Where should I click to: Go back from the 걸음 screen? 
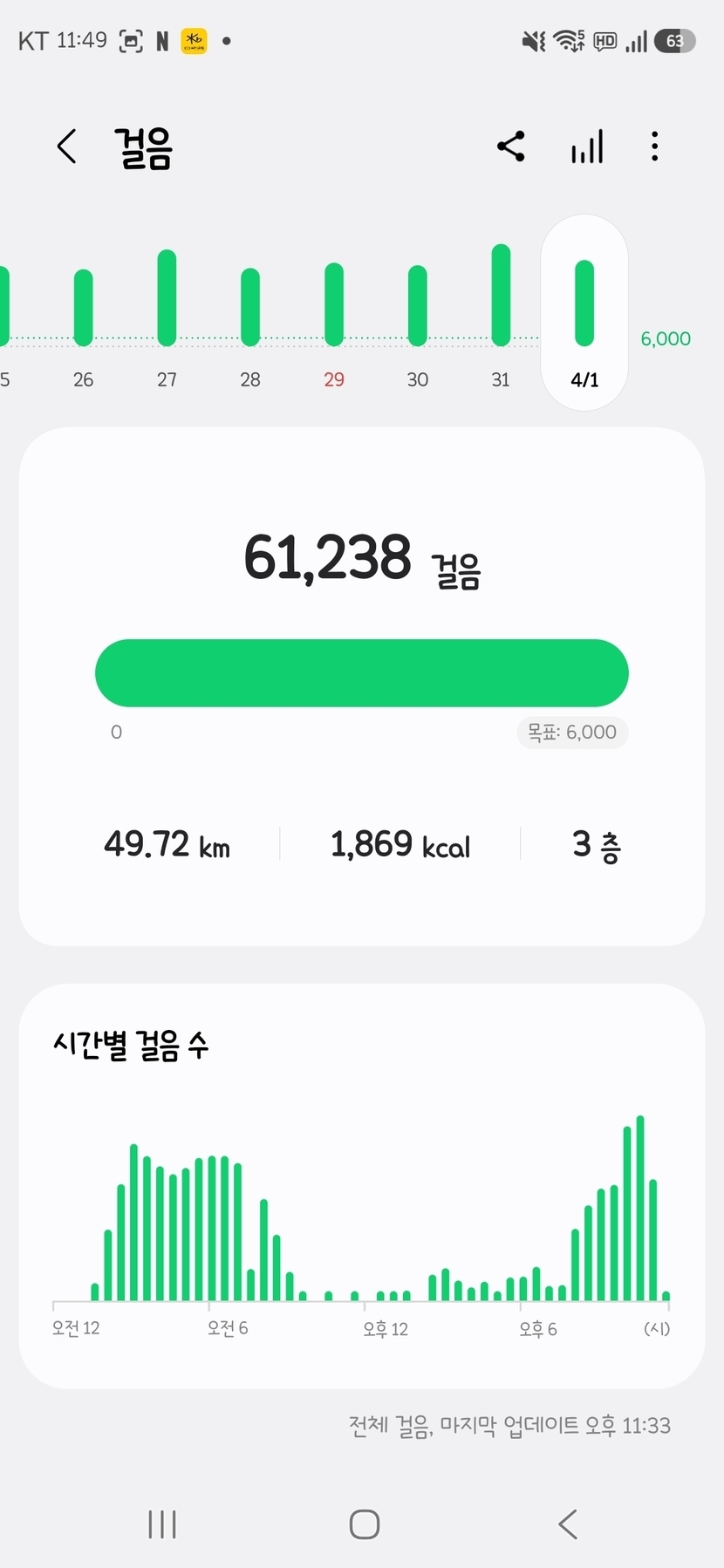(67, 147)
